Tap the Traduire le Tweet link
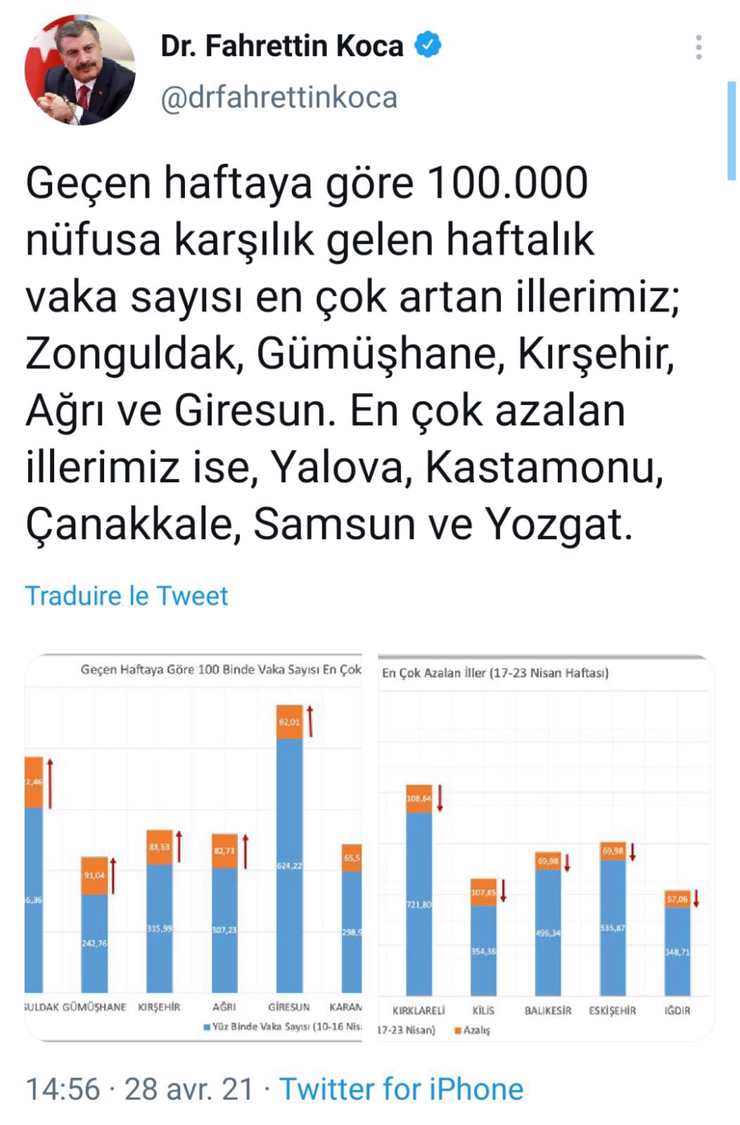This screenshot has width=740, height=1125. point(127,596)
